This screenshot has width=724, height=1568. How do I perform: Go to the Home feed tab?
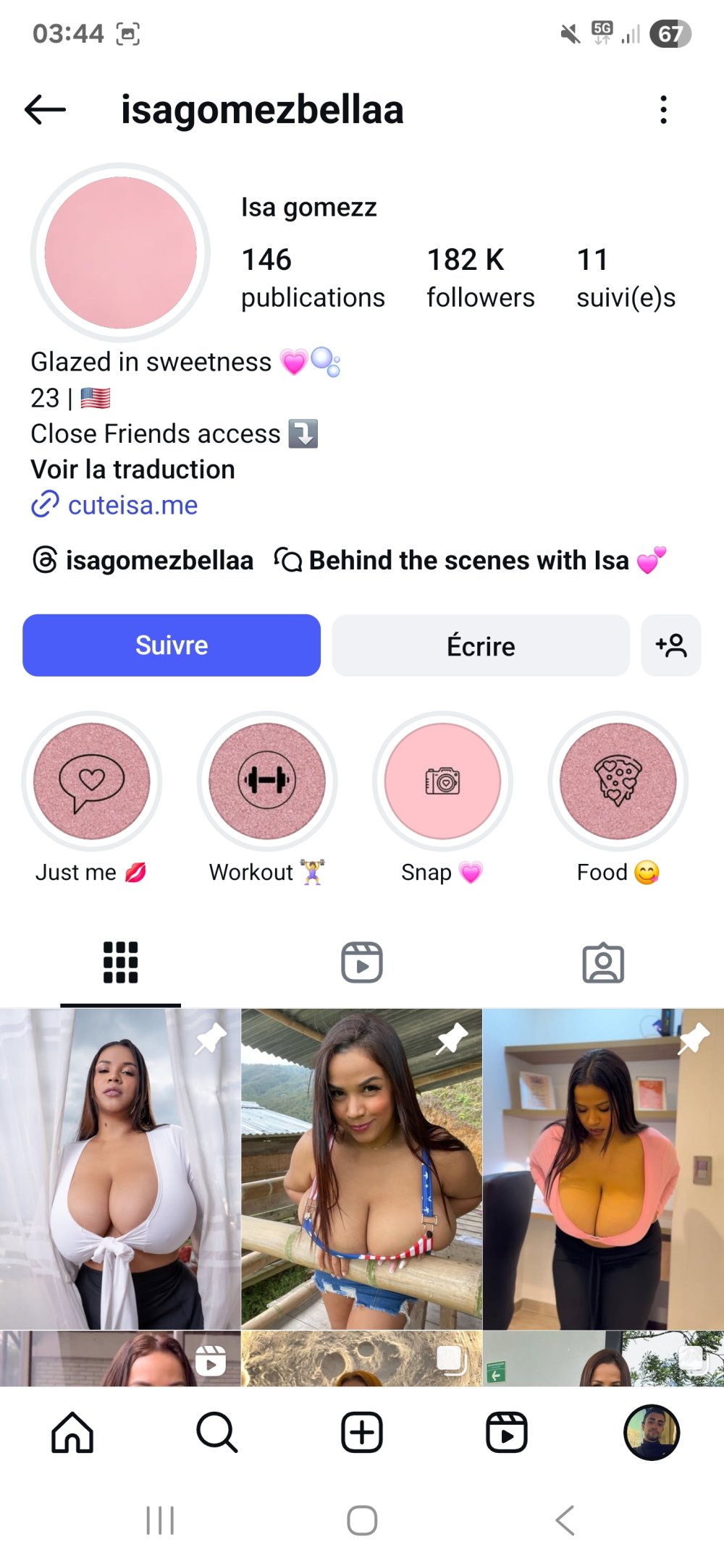pos(72,1433)
